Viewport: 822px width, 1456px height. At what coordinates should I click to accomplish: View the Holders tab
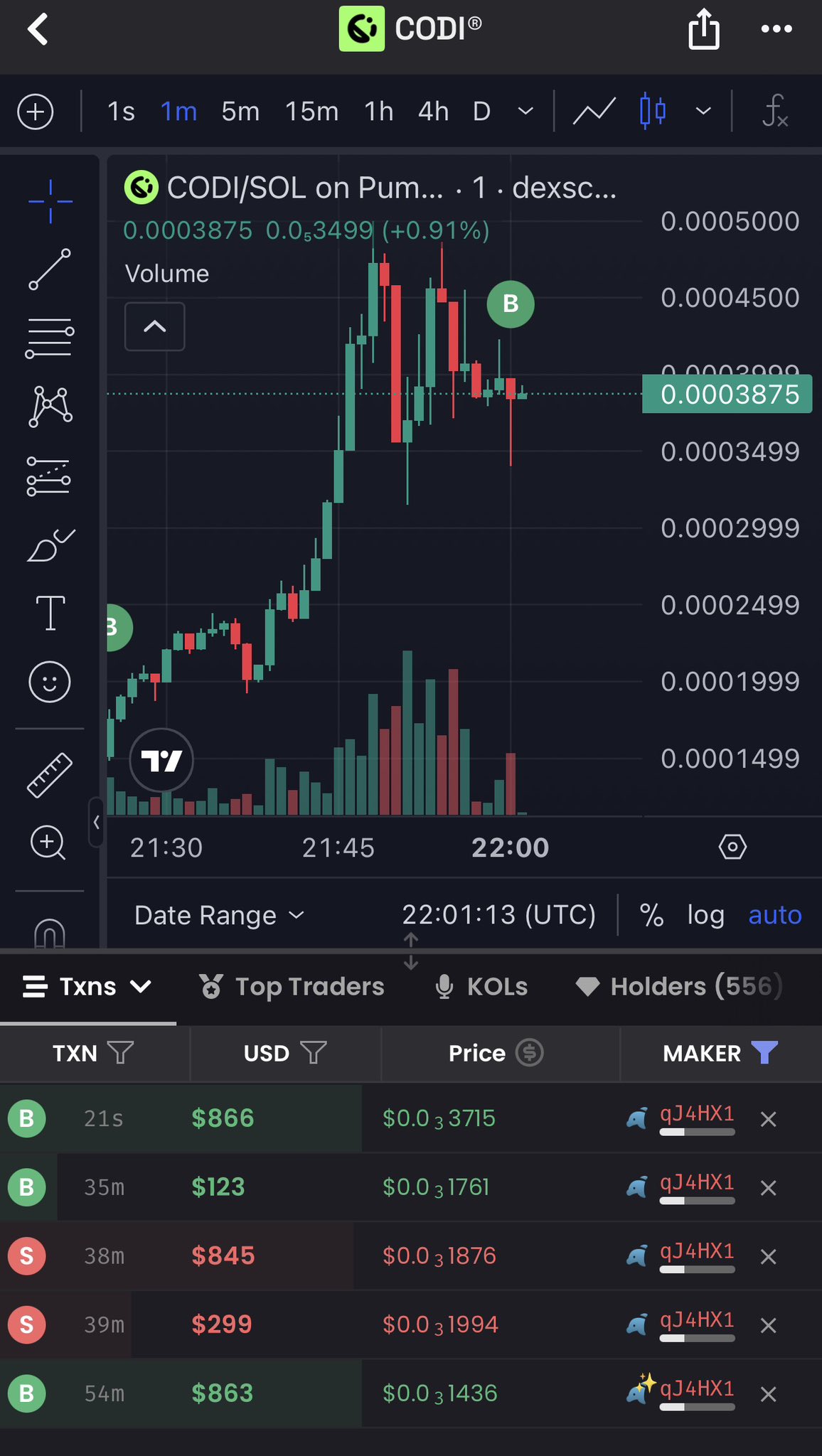tap(678, 987)
